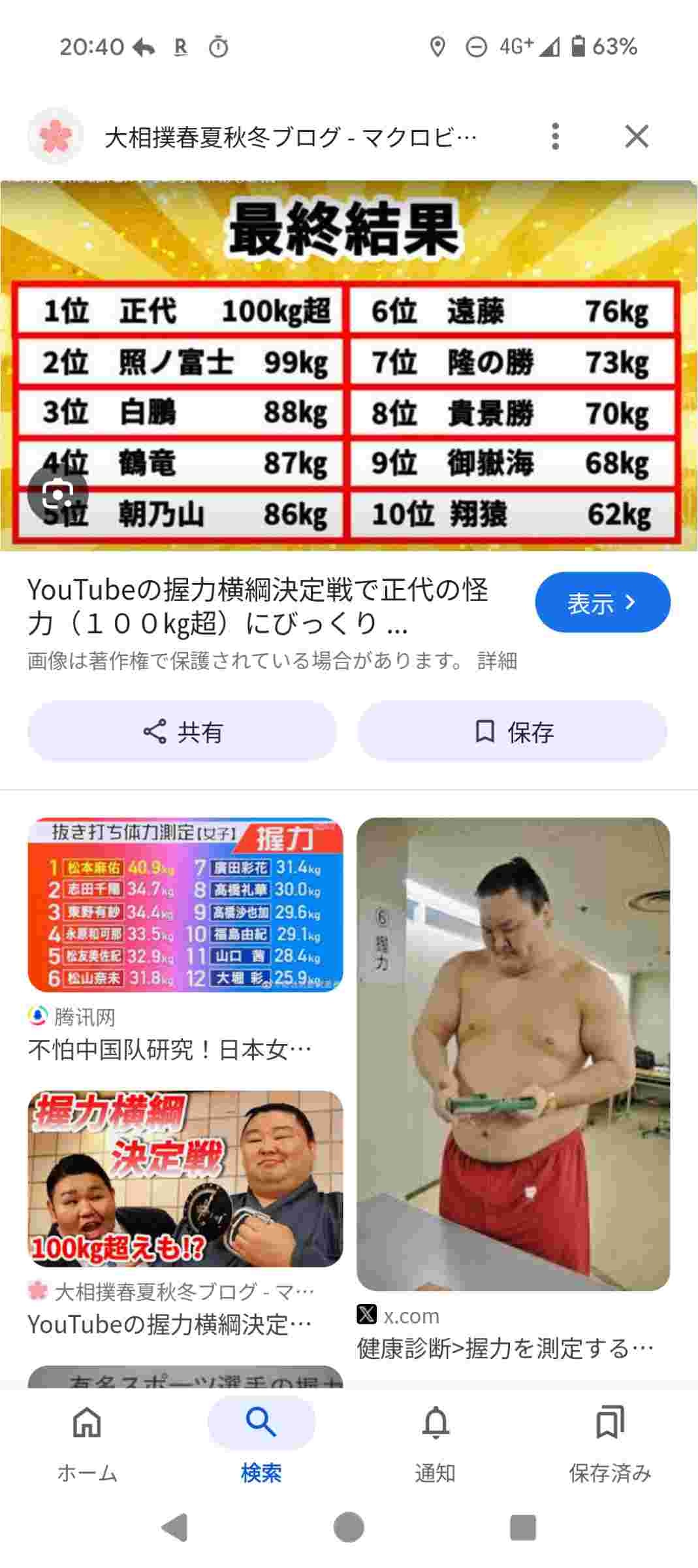The height and width of the screenshot is (1568, 698).
Task: Close the image viewer
Action: pyautogui.click(x=637, y=137)
